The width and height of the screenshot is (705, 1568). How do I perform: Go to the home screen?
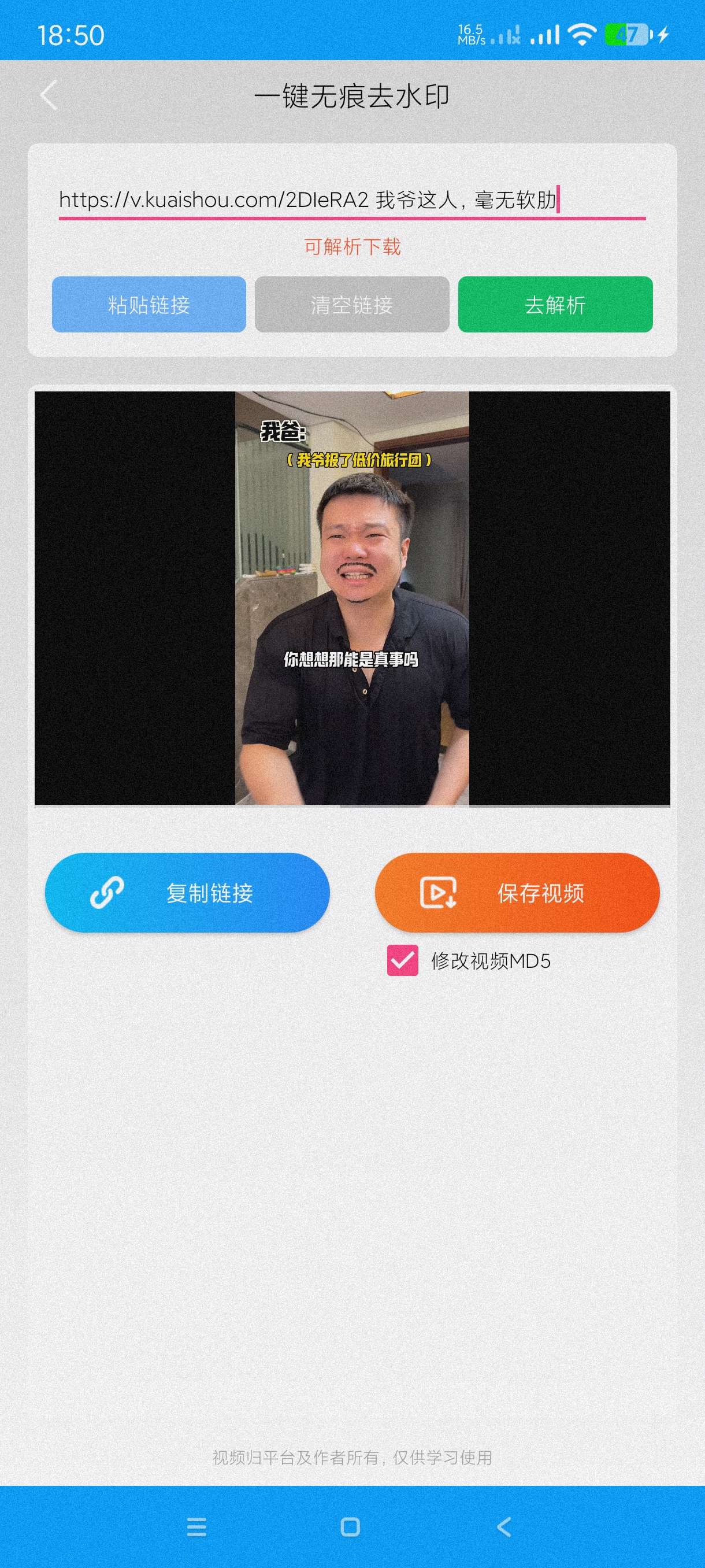[350, 1526]
